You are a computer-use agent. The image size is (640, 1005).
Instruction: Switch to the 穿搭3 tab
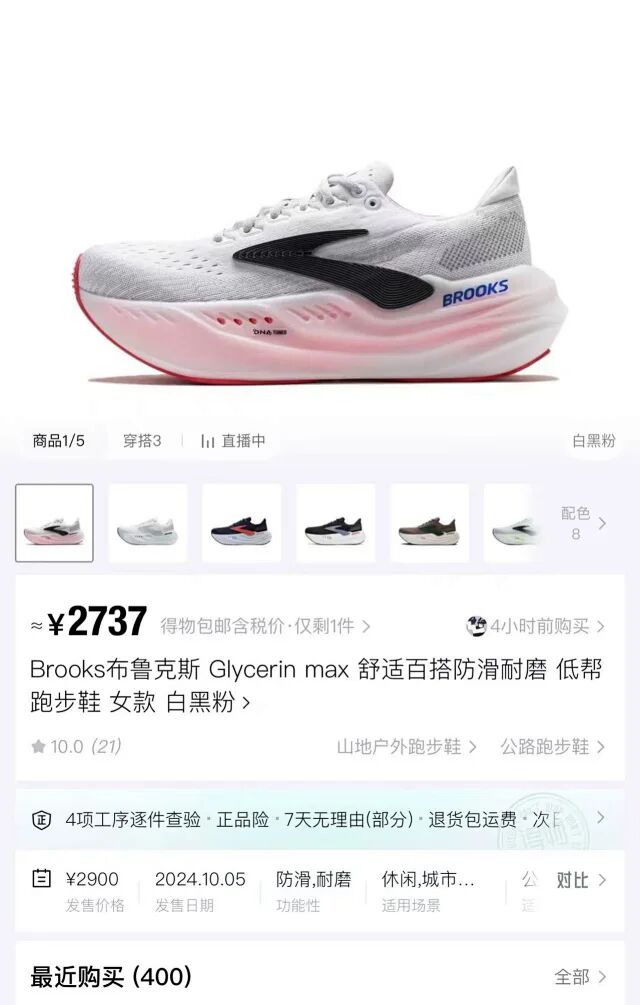point(142,441)
